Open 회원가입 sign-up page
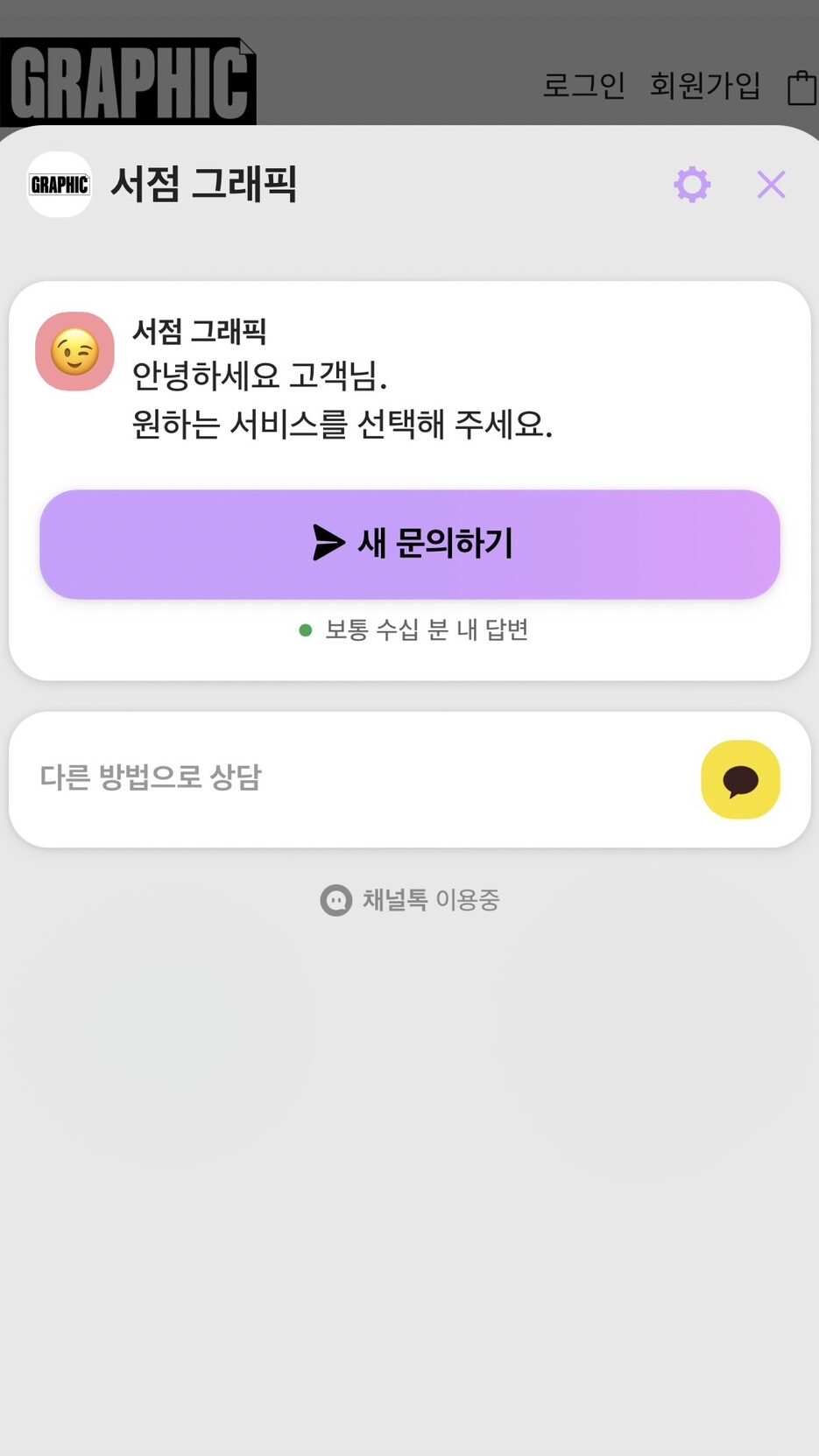Image resolution: width=819 pixels, height=1456 pixels. (705, 86)
